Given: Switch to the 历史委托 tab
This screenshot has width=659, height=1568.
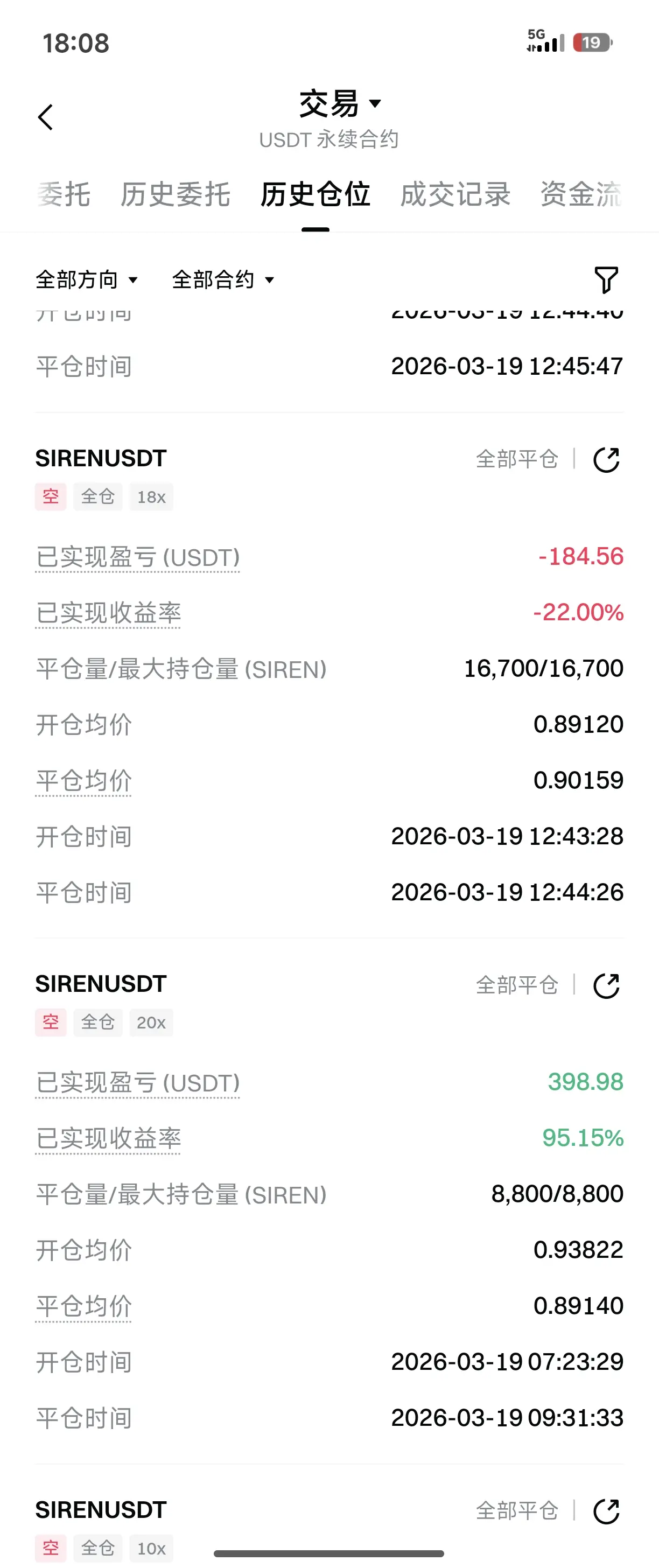Looking at the screenshot, I should 175,195.
